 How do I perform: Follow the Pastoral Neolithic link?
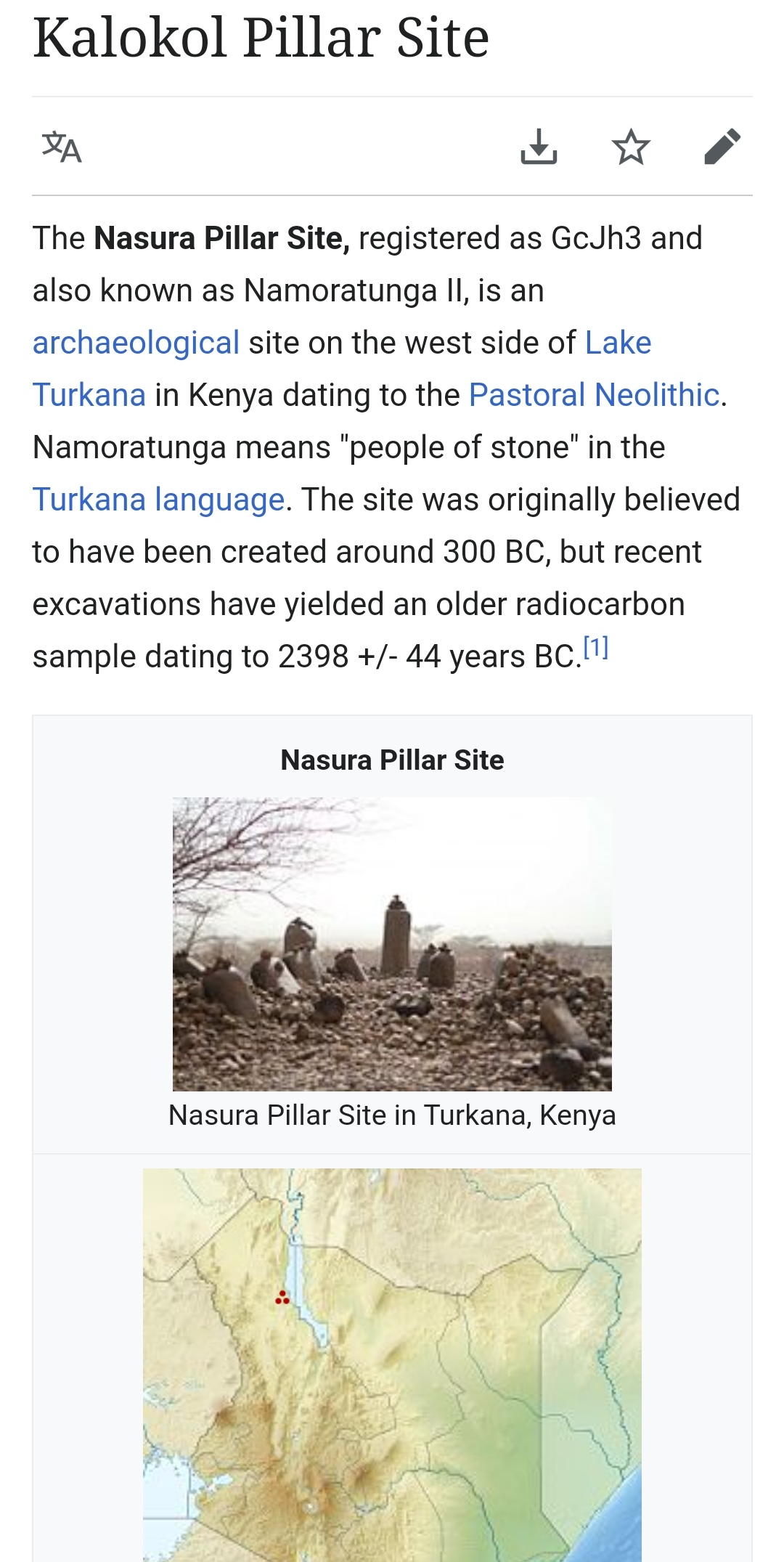pyautogui.click(x=594, y=395)
